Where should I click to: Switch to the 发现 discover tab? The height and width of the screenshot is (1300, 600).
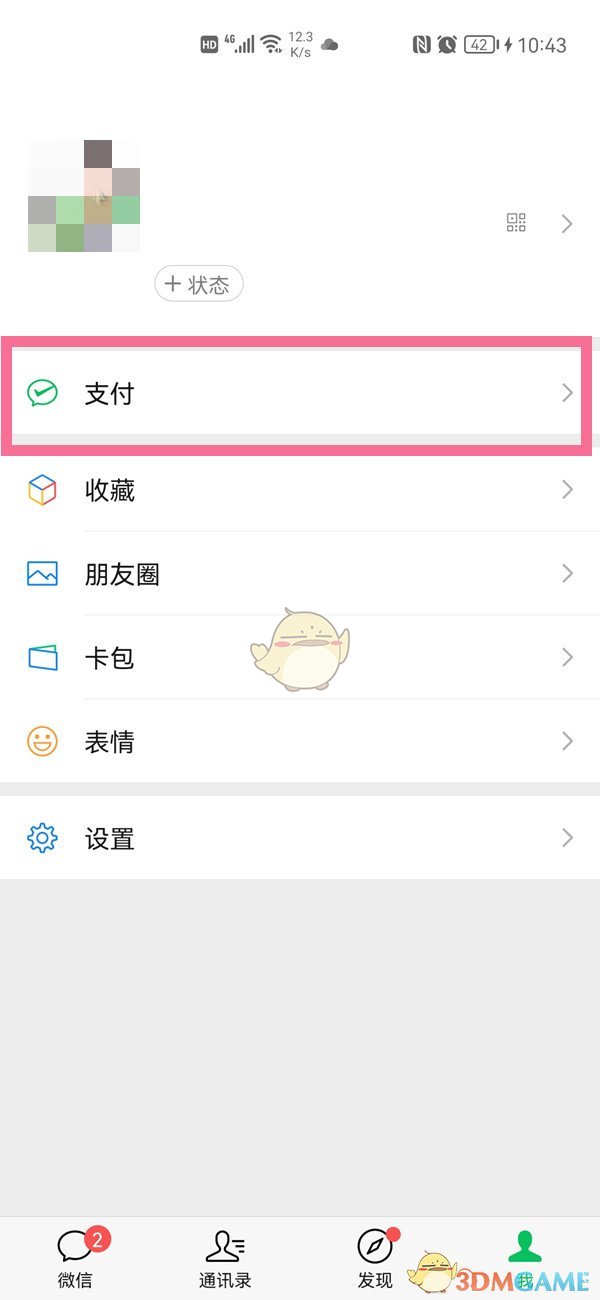[375, 1258]
